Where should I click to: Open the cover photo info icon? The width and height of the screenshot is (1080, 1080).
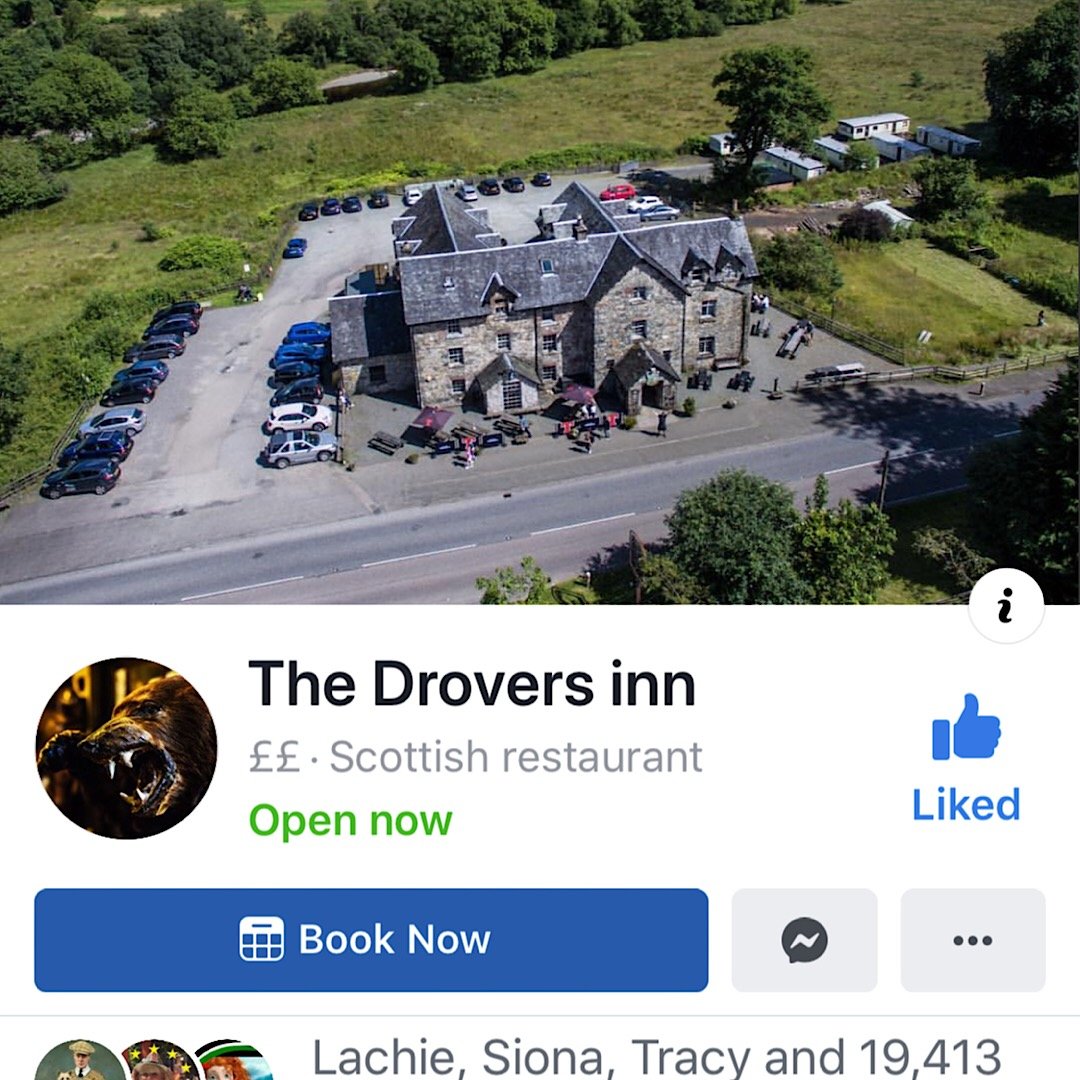tap(1006, 606)
